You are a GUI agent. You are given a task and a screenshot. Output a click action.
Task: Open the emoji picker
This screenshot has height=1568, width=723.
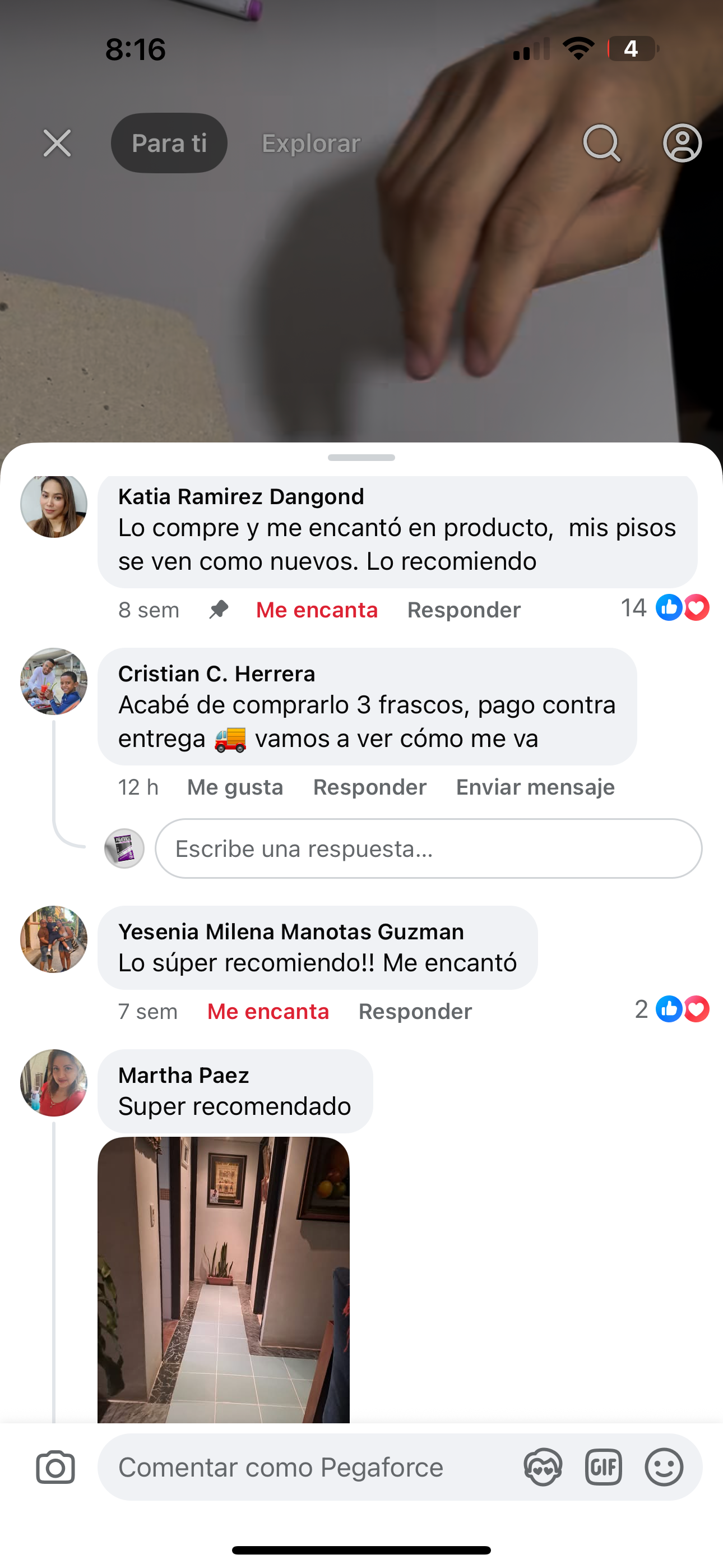pyautogui.click(x=664, y=1468)
